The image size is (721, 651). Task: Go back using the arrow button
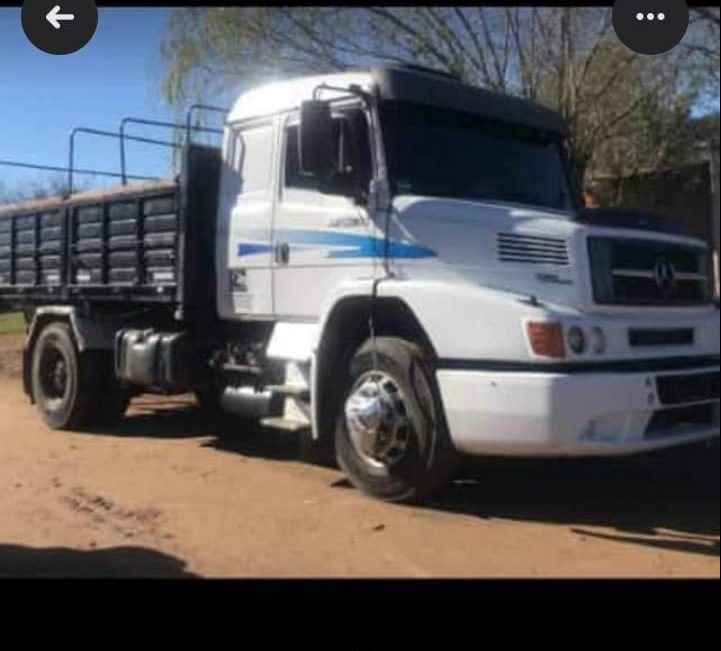[59, 17]
